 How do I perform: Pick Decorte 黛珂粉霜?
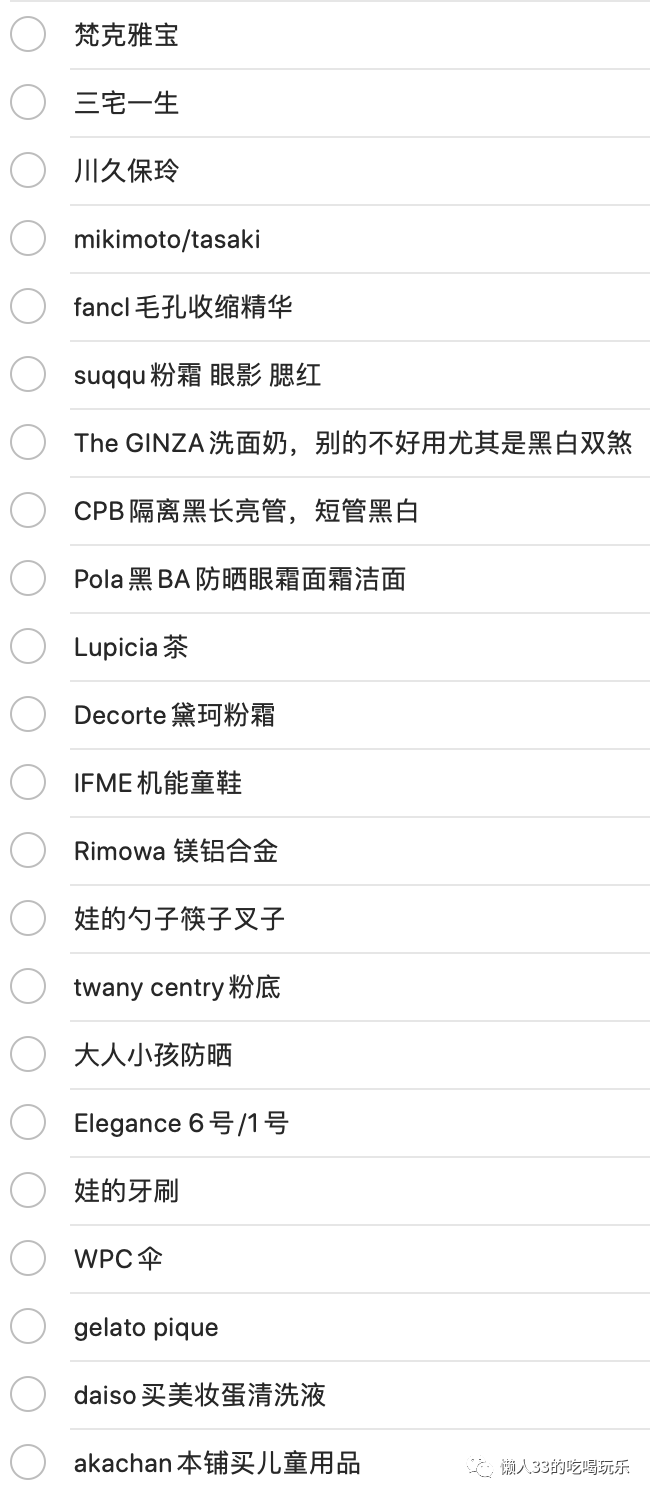pos(28,715)
